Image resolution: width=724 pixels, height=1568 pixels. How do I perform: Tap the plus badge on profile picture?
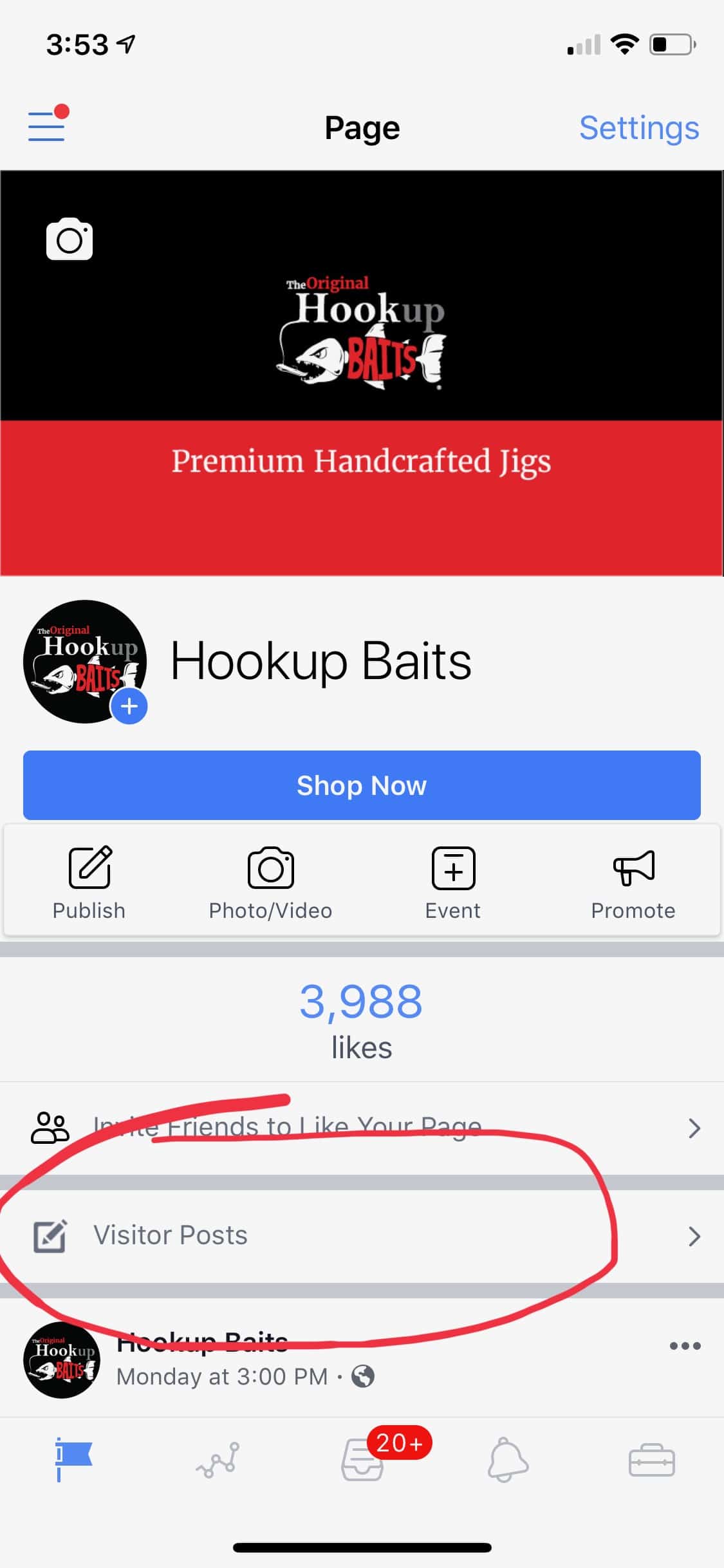click(129, 706)
